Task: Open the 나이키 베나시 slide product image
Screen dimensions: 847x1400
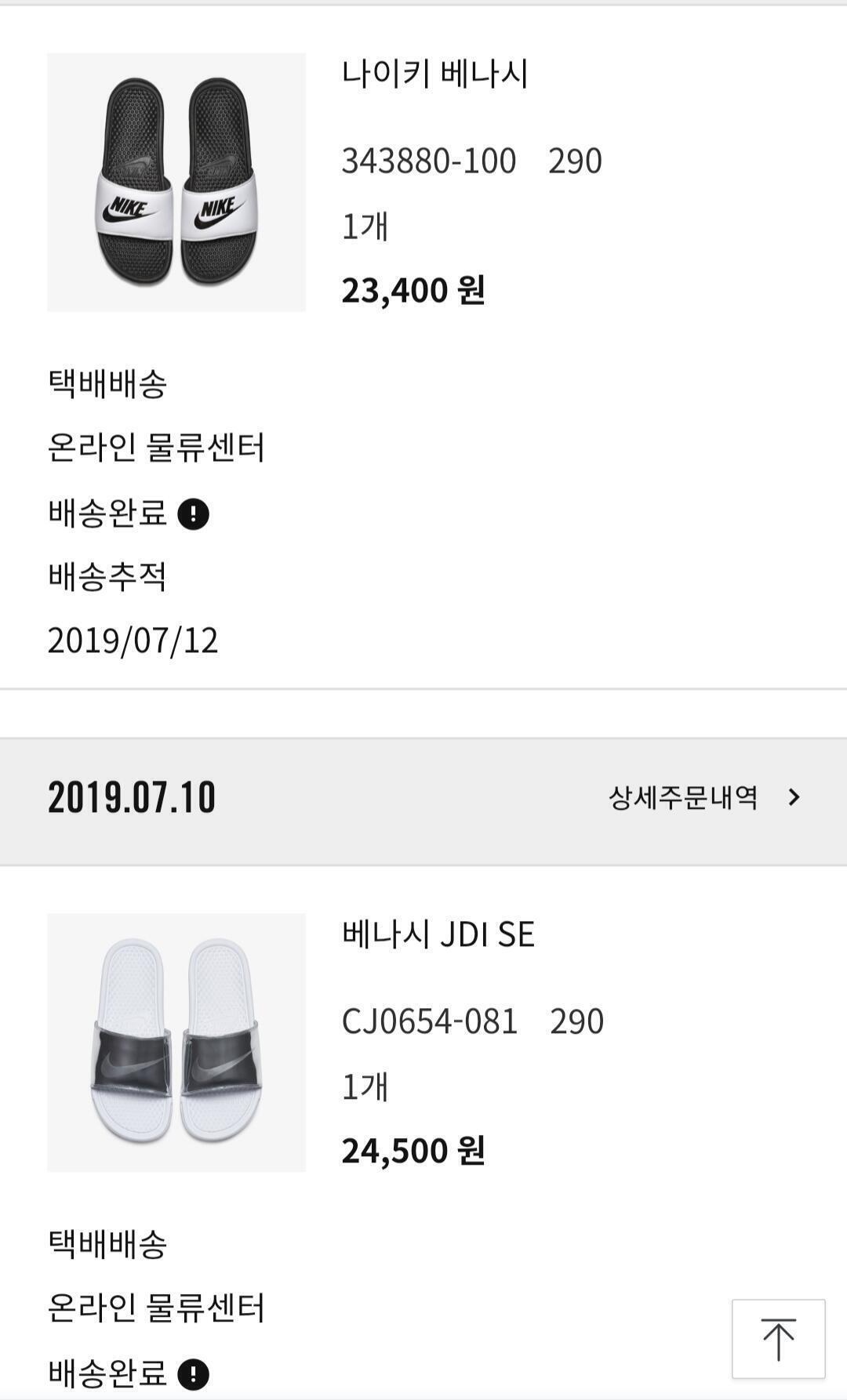Action: (x=176, y=183)
